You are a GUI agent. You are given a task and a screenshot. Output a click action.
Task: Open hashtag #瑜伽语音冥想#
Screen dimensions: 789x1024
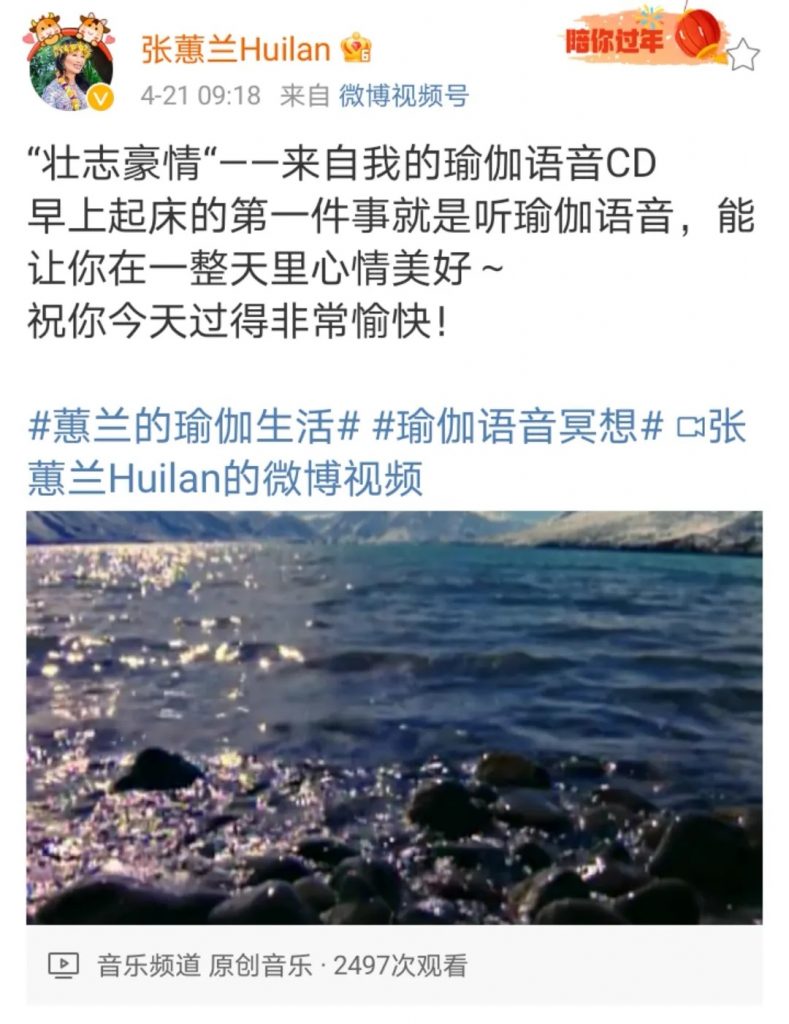[x=518, y=427]
